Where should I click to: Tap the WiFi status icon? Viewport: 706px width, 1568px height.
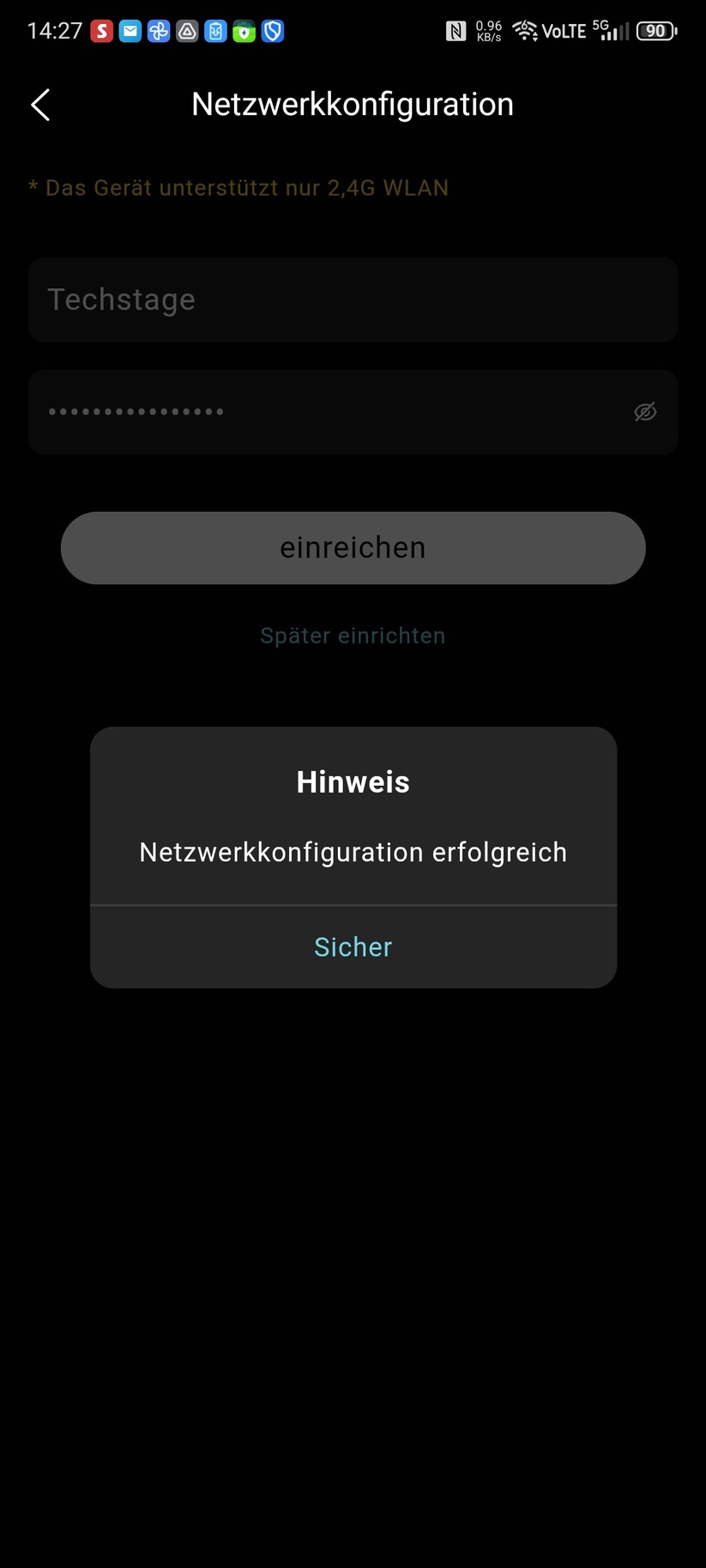524,30
